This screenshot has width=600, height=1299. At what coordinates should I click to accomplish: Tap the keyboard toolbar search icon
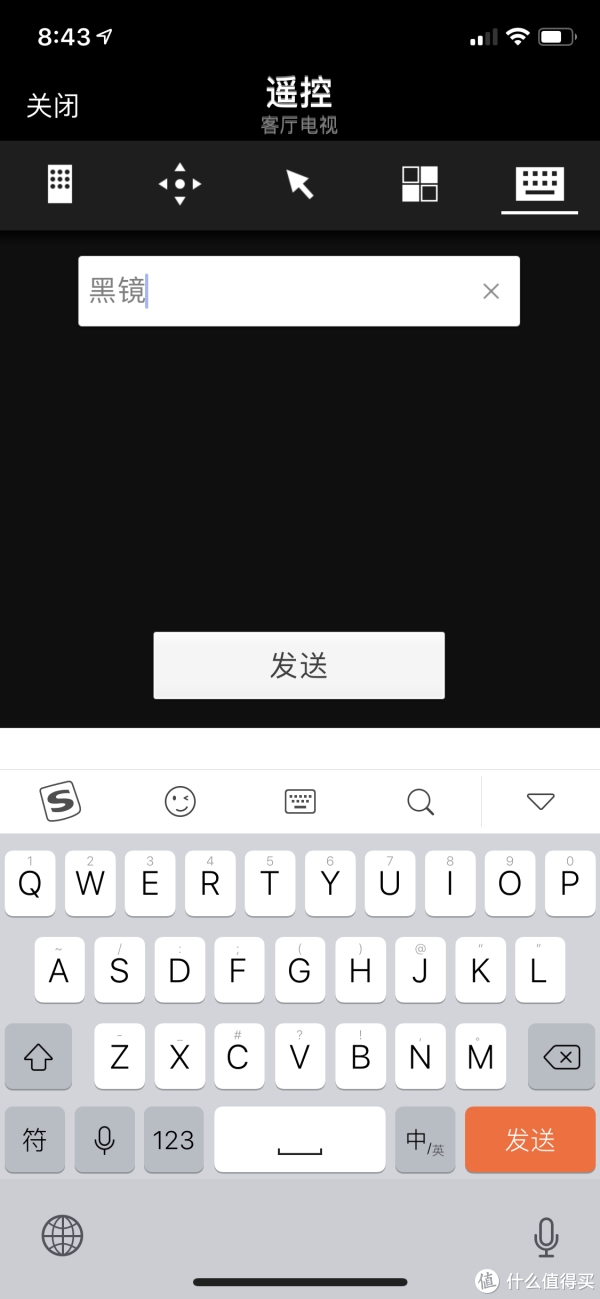[421, 801]
